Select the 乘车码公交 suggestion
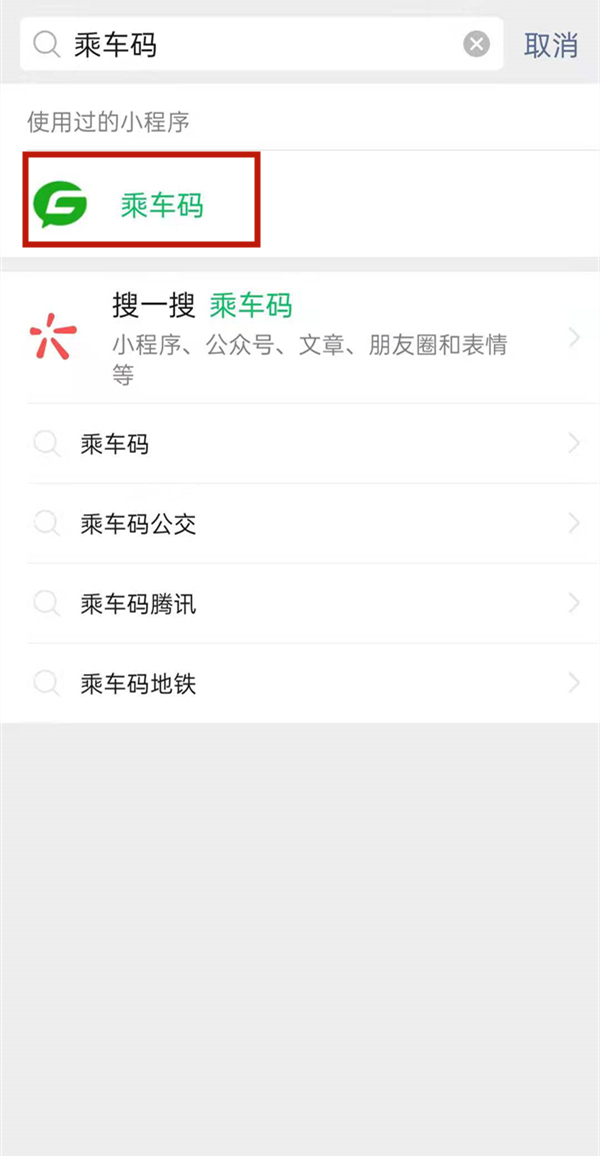The image size is (600, 1156). click(x=300, y=524)
